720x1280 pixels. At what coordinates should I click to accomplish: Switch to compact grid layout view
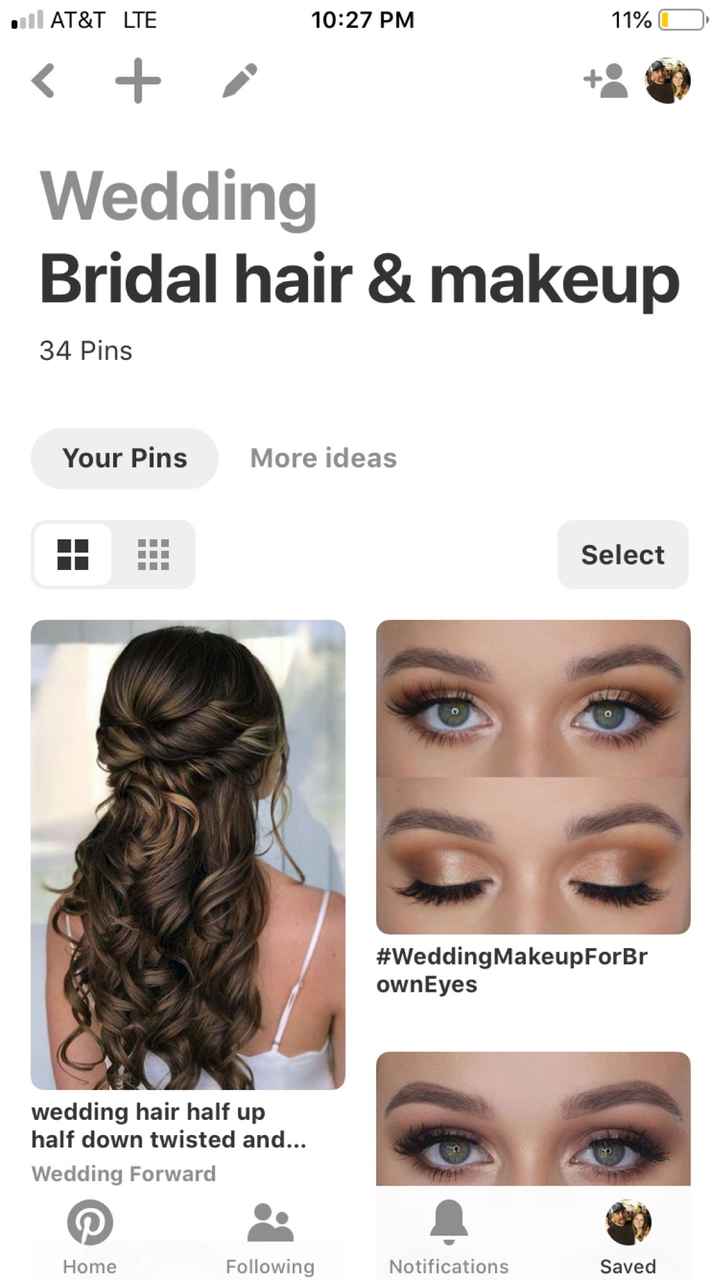(152, 555)
